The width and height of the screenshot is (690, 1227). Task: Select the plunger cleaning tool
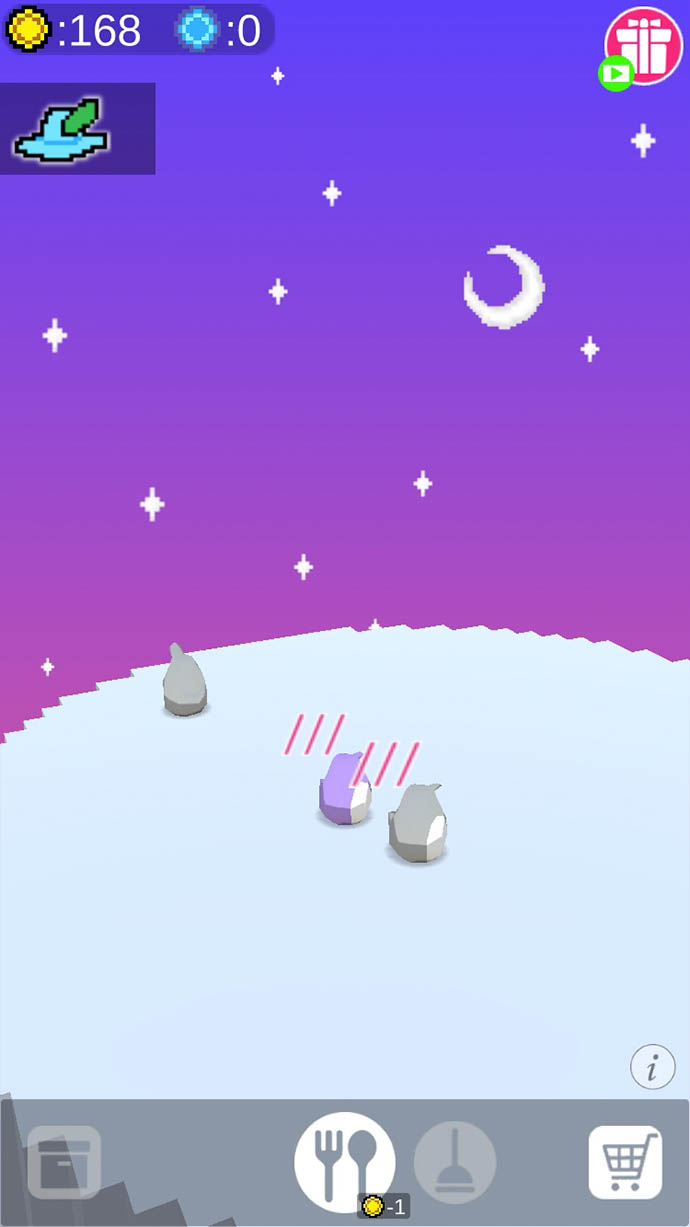point(455,1162)
